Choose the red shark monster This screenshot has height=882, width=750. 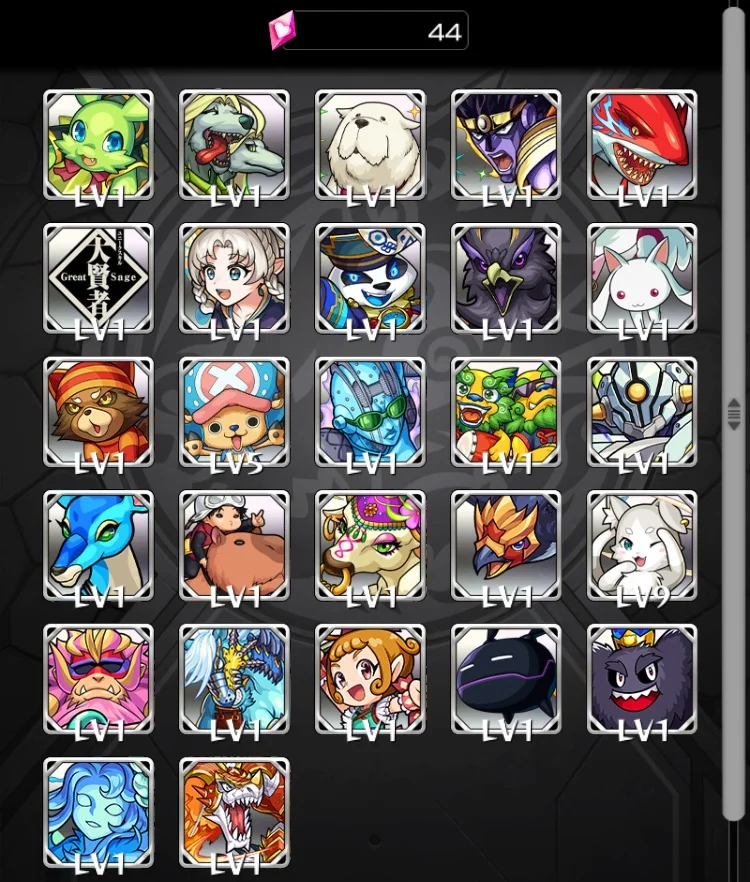642,144
